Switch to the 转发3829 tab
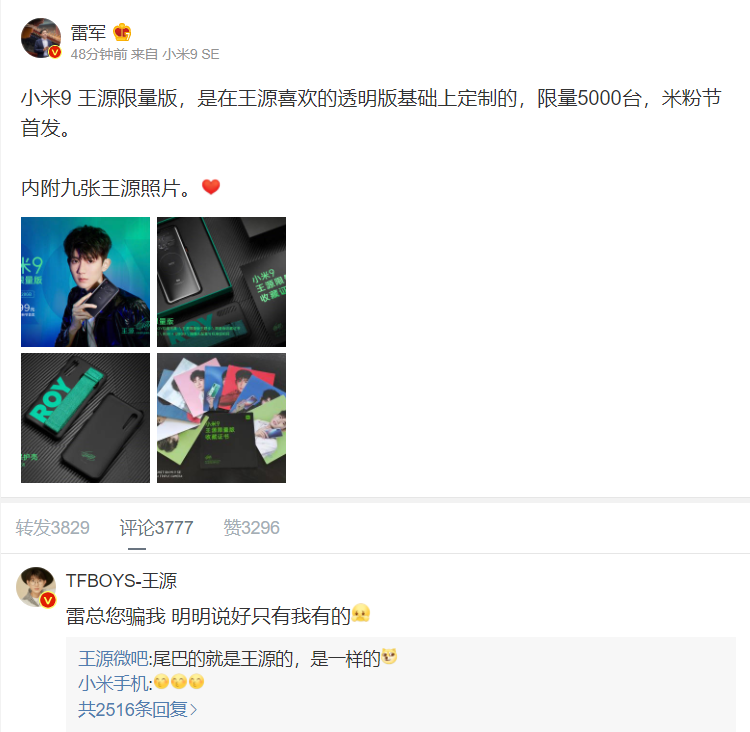Image resolution: width=750 pixels, height=732 pixels. coord(53,528)
